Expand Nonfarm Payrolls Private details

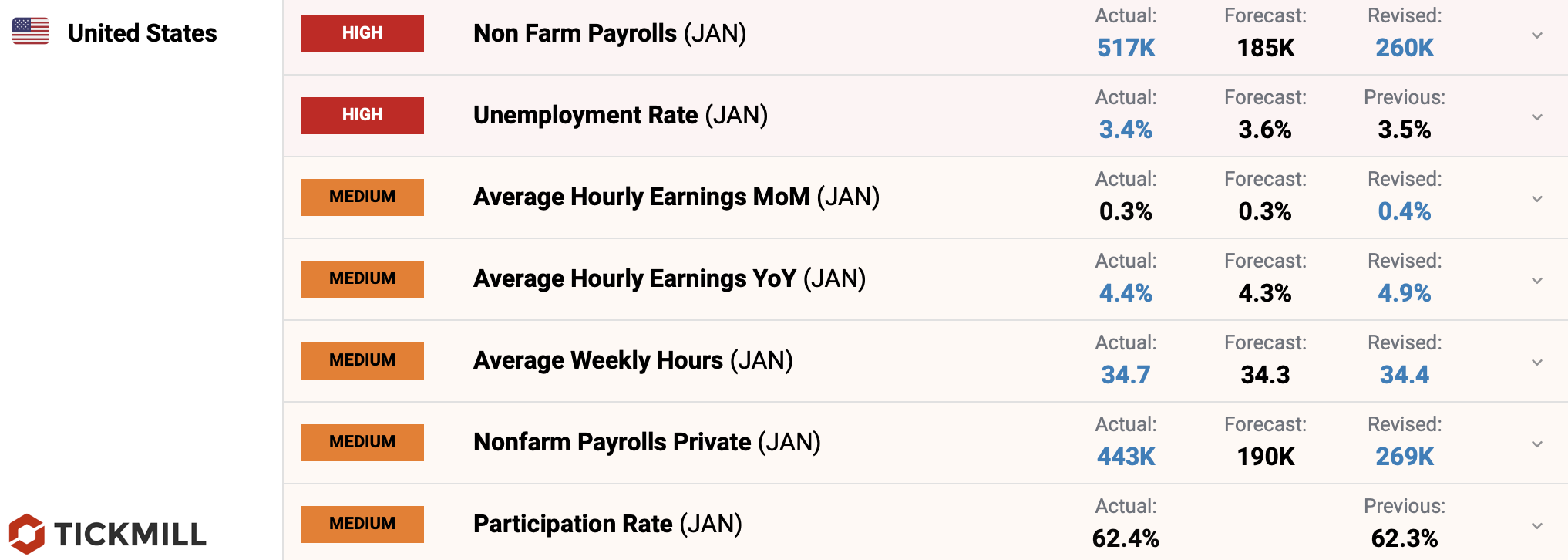pyautogui.click(x=1536, y=444)
